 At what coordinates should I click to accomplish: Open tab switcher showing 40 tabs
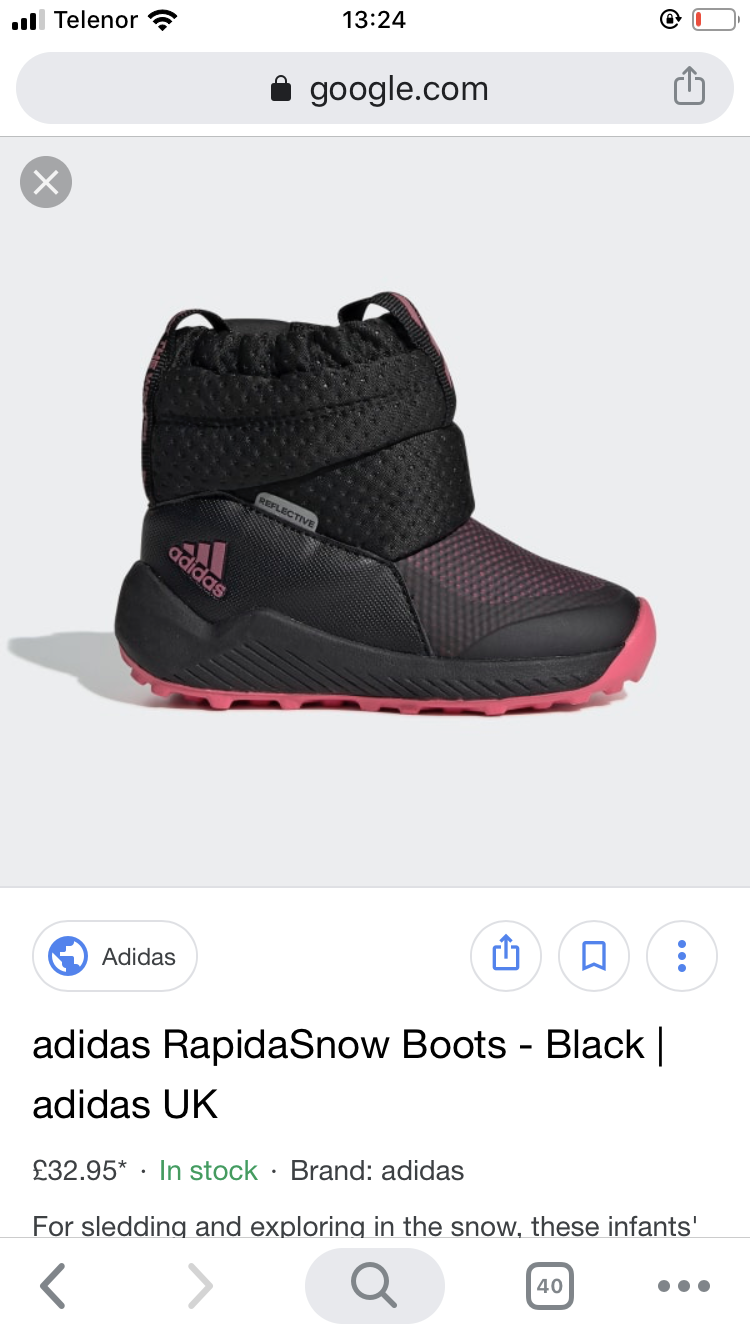click(x=550, y=1286)
